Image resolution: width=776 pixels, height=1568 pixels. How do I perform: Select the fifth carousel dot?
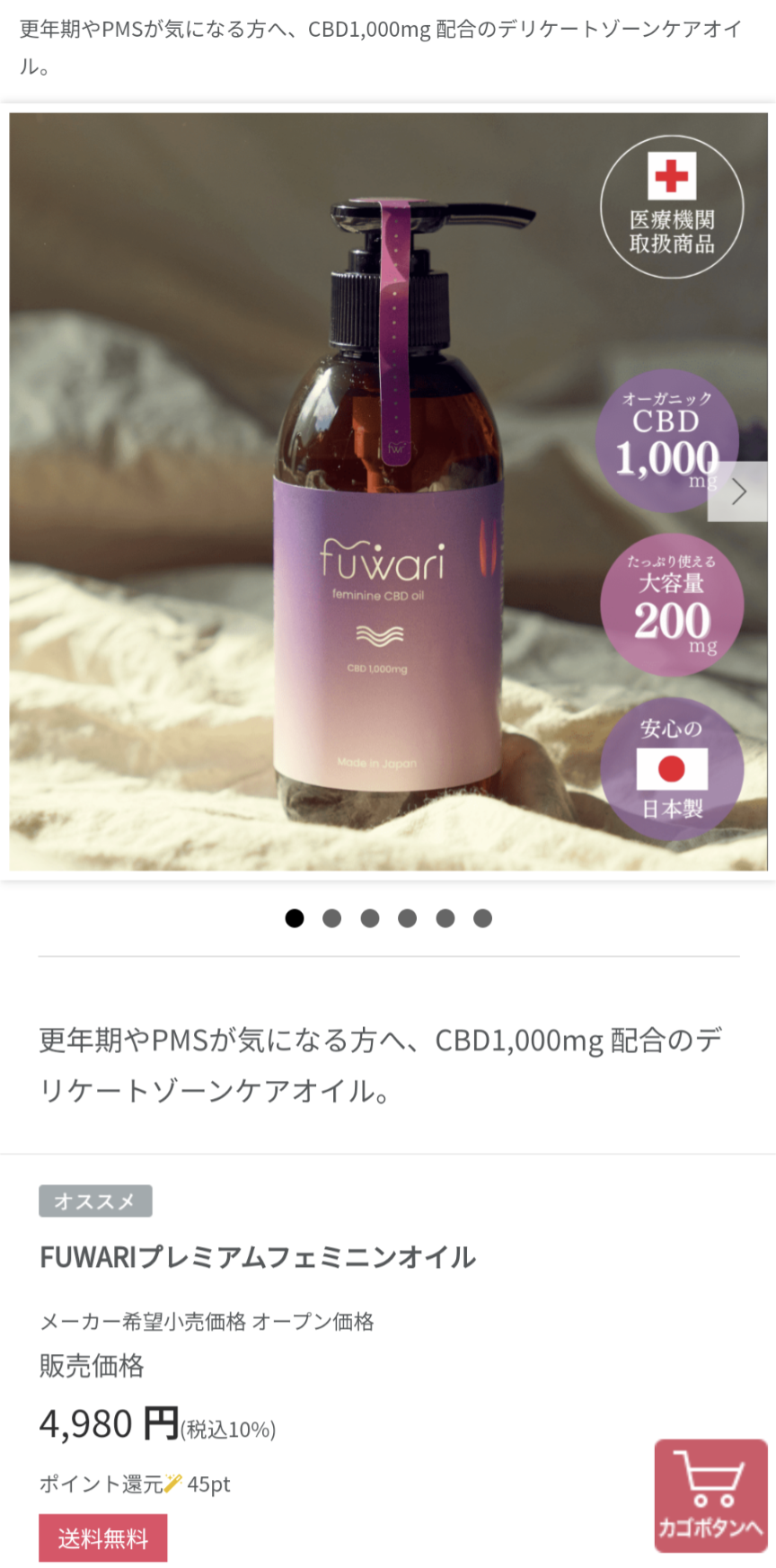tap(445, 917)
